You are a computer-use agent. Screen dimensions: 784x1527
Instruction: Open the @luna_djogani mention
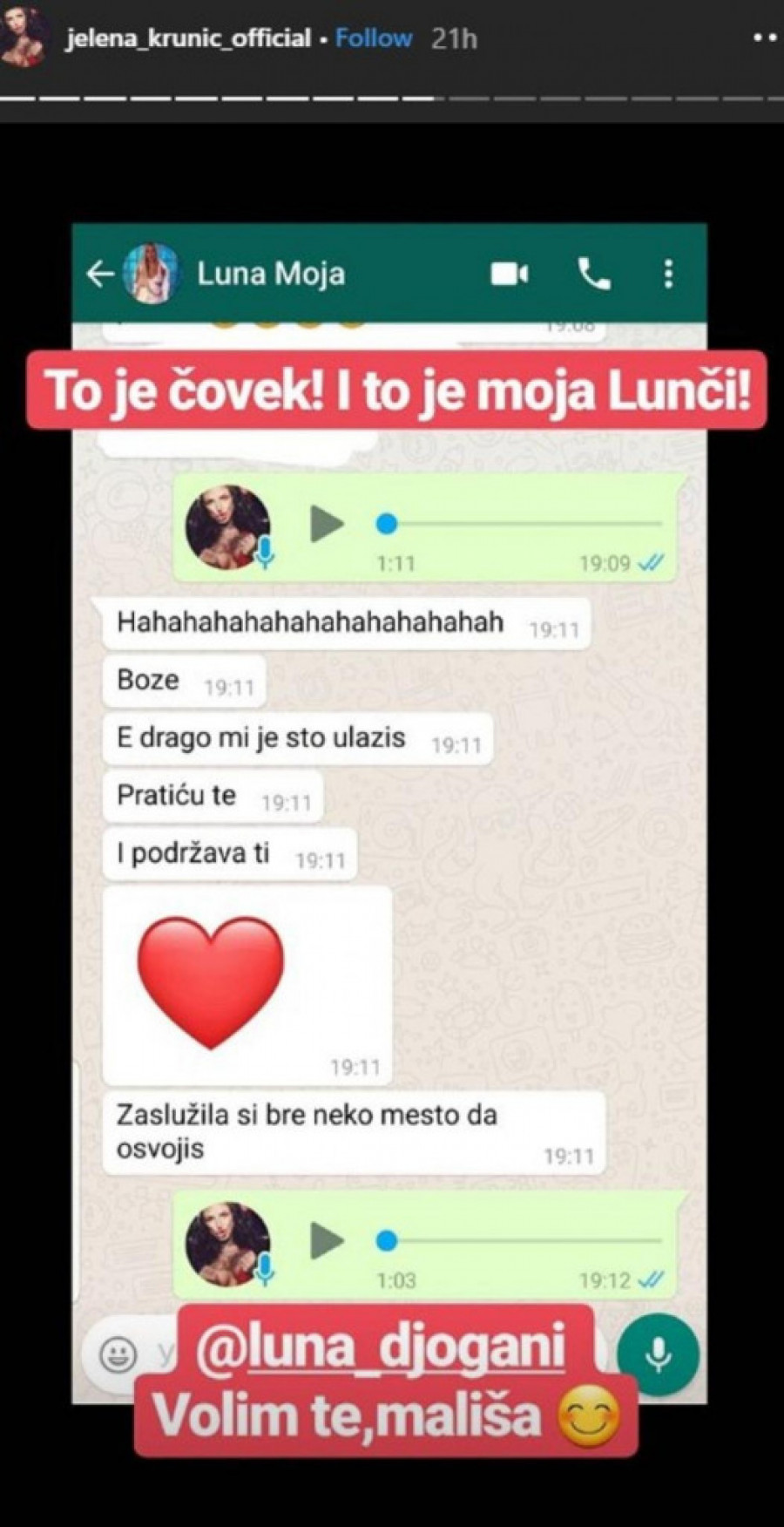pyautogui.click(x=382, y=1347)
